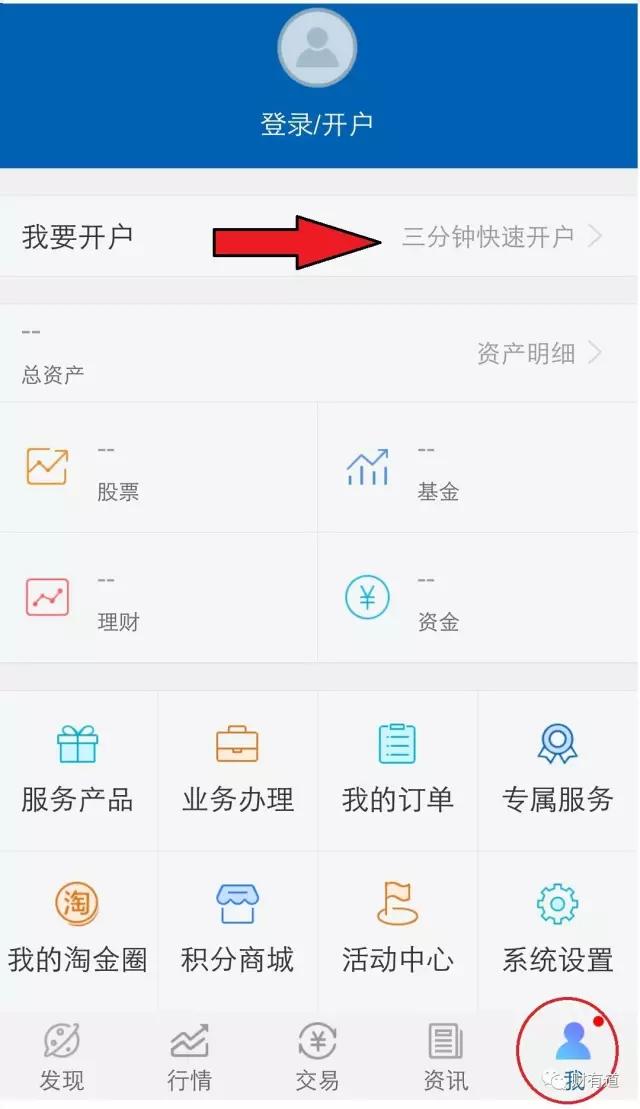Go to the 交易 tab
Image resolution: width=640 pixels, height=1109 pixels.
tap(317, 1058)
